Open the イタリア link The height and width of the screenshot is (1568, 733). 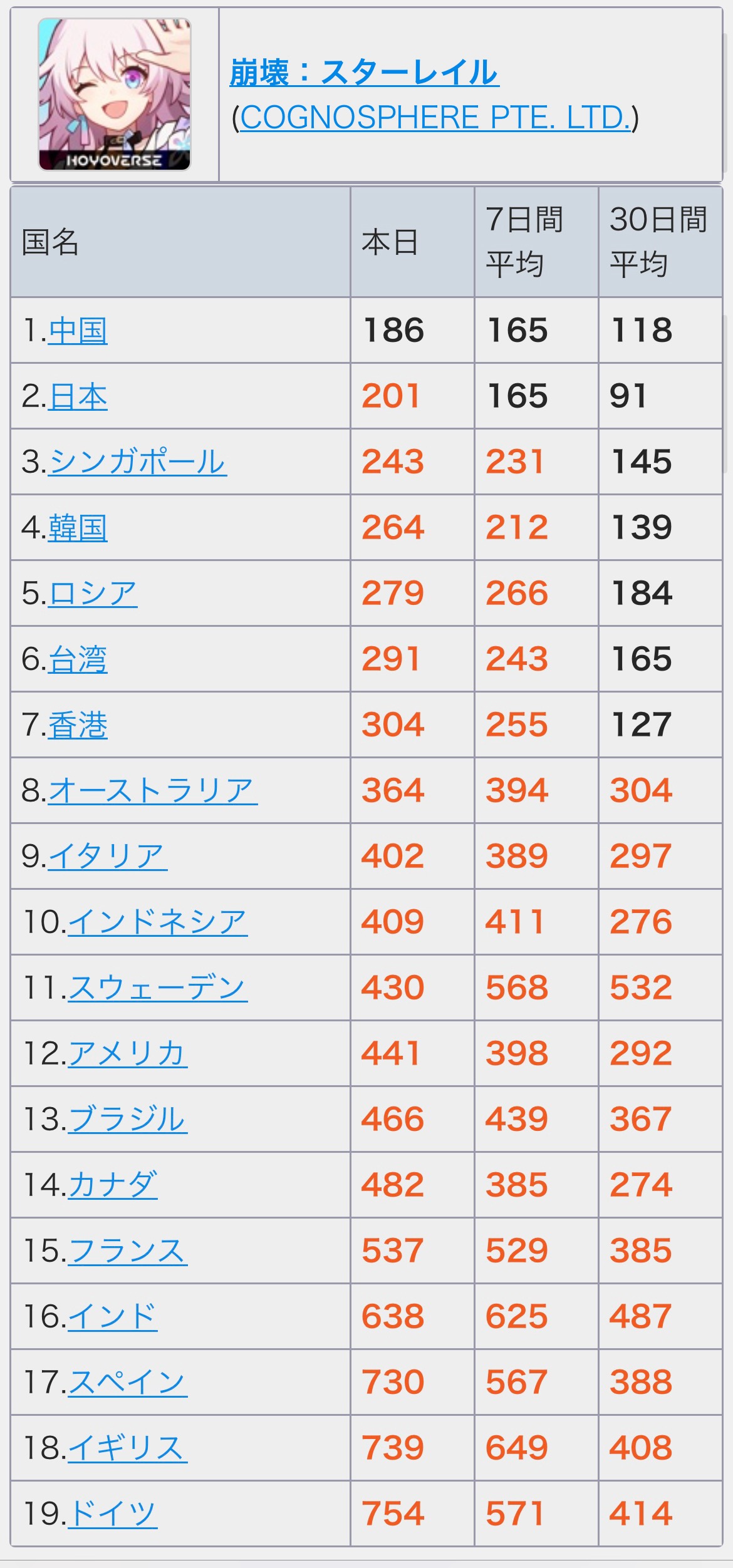[107, 856]
